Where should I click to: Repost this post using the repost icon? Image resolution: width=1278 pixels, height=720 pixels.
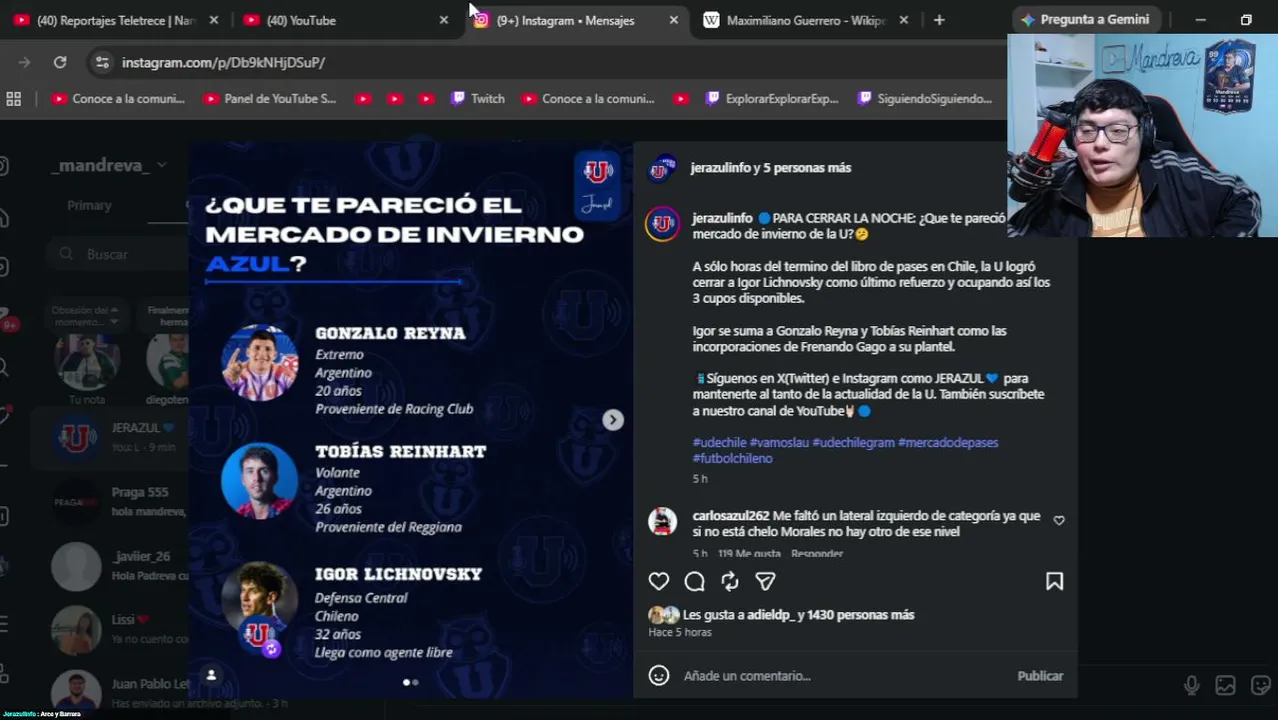(x=730, y=581)
